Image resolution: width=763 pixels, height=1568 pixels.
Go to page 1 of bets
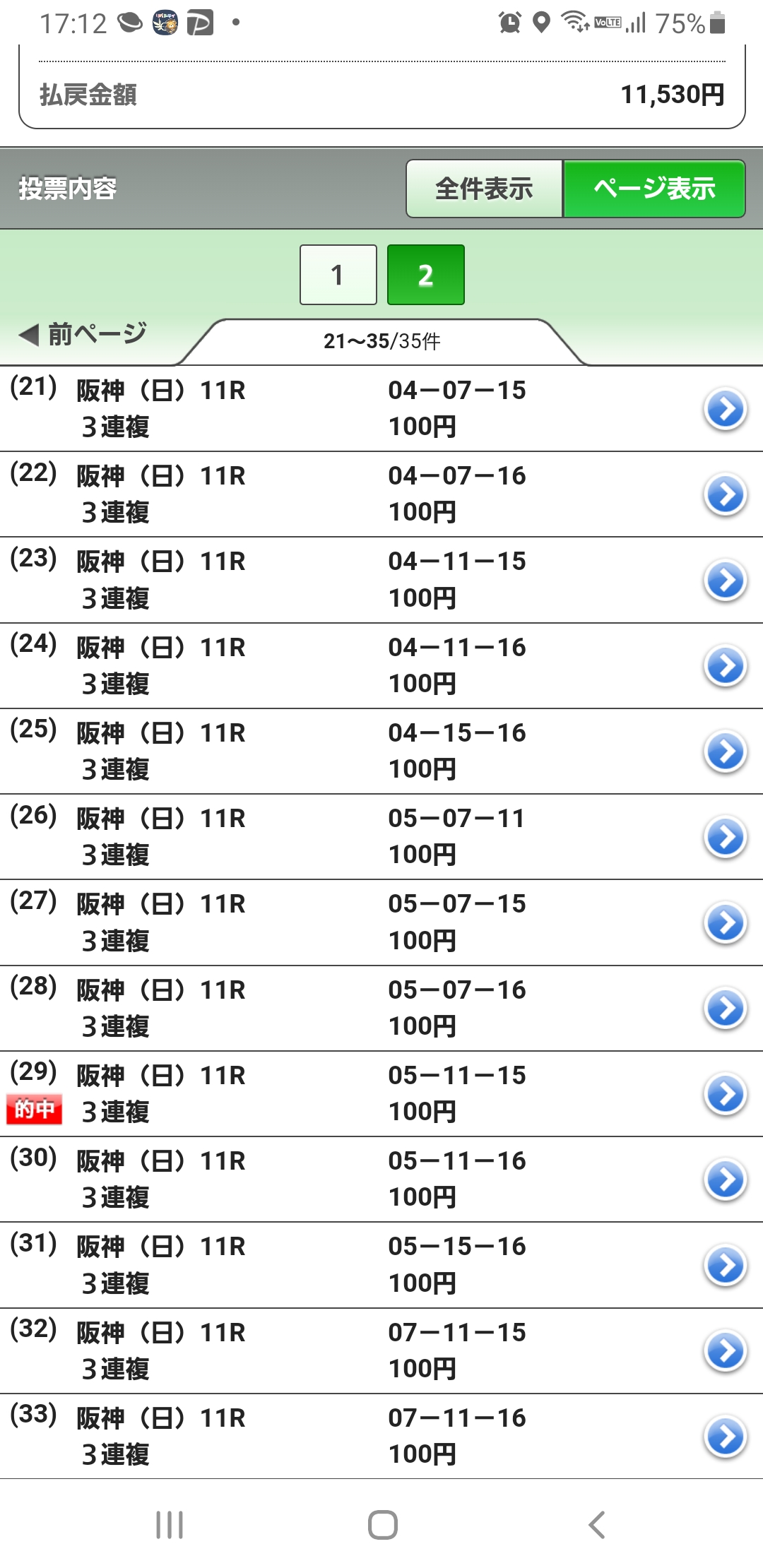click(338, 275)
